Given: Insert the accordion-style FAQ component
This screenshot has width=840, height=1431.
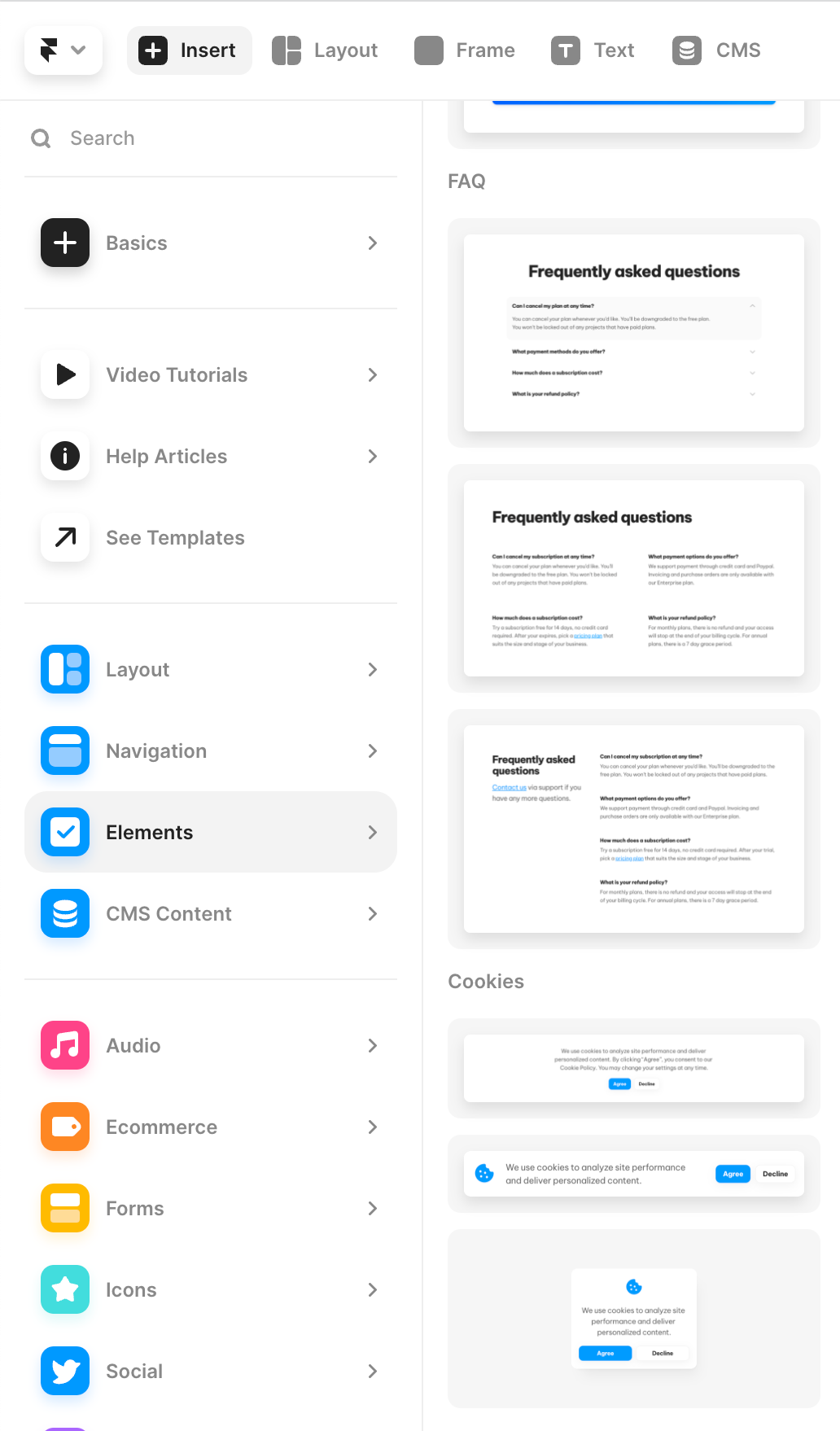Looking at the screenshot, I should [633, 333].
